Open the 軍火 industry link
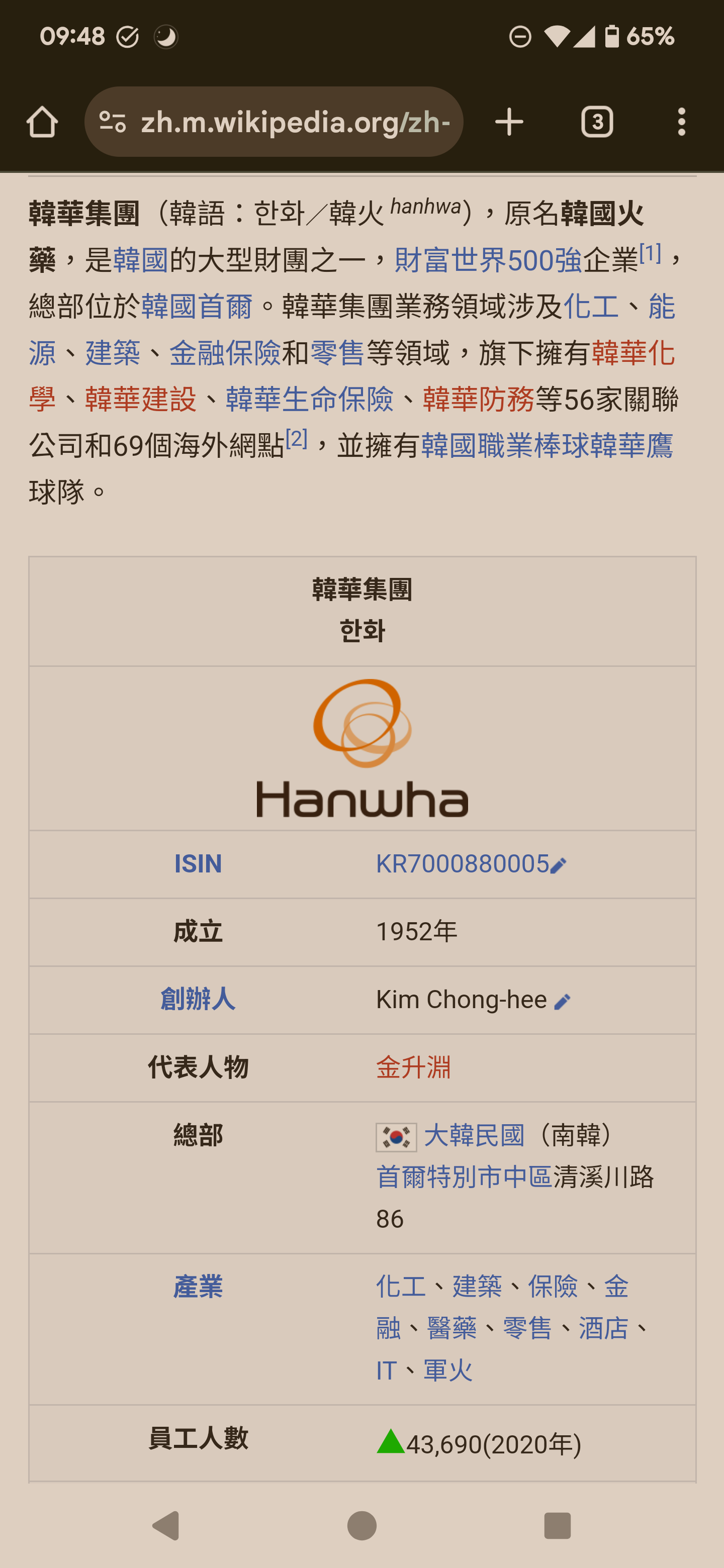Image resolution: width=724 pixels, height=1568 pixels. [447, 1370]
